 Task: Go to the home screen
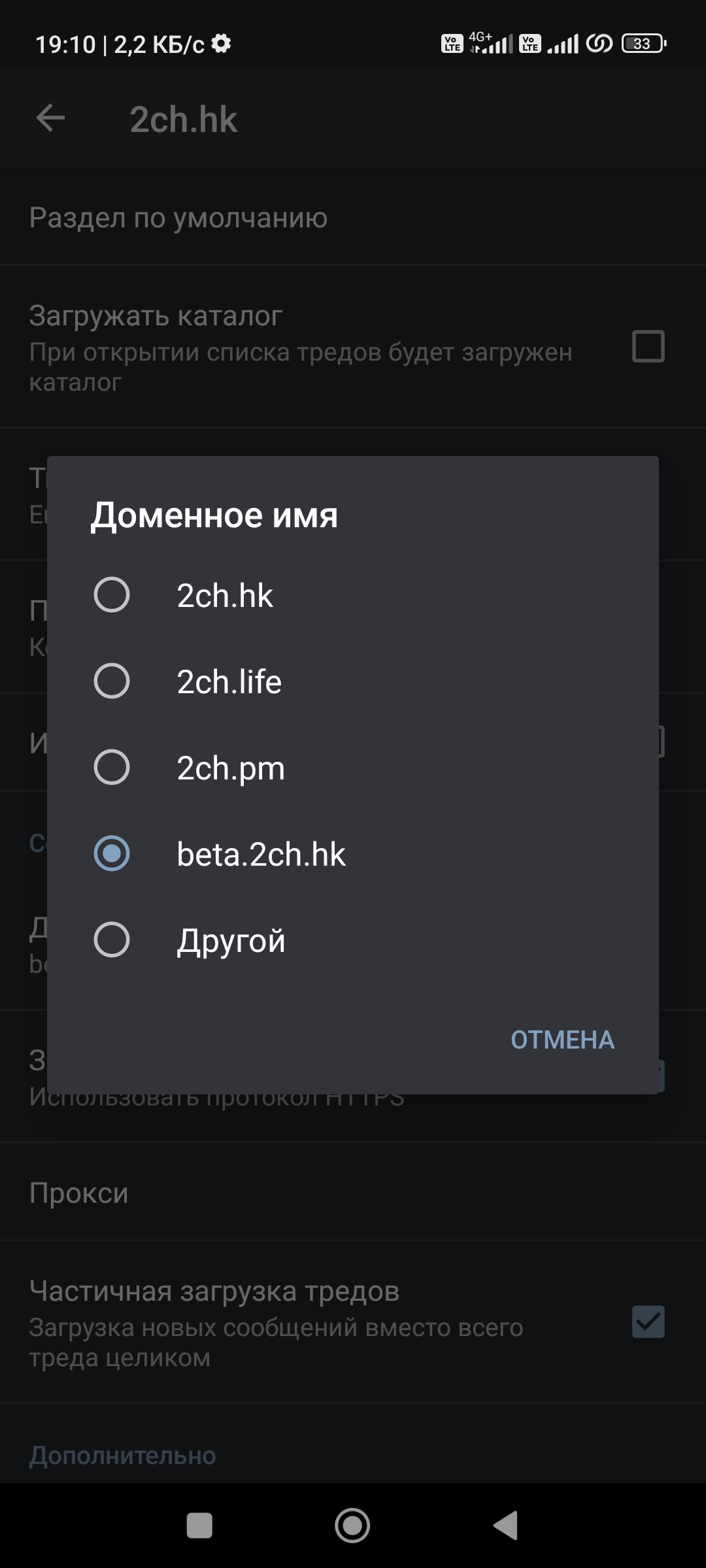352,1526
